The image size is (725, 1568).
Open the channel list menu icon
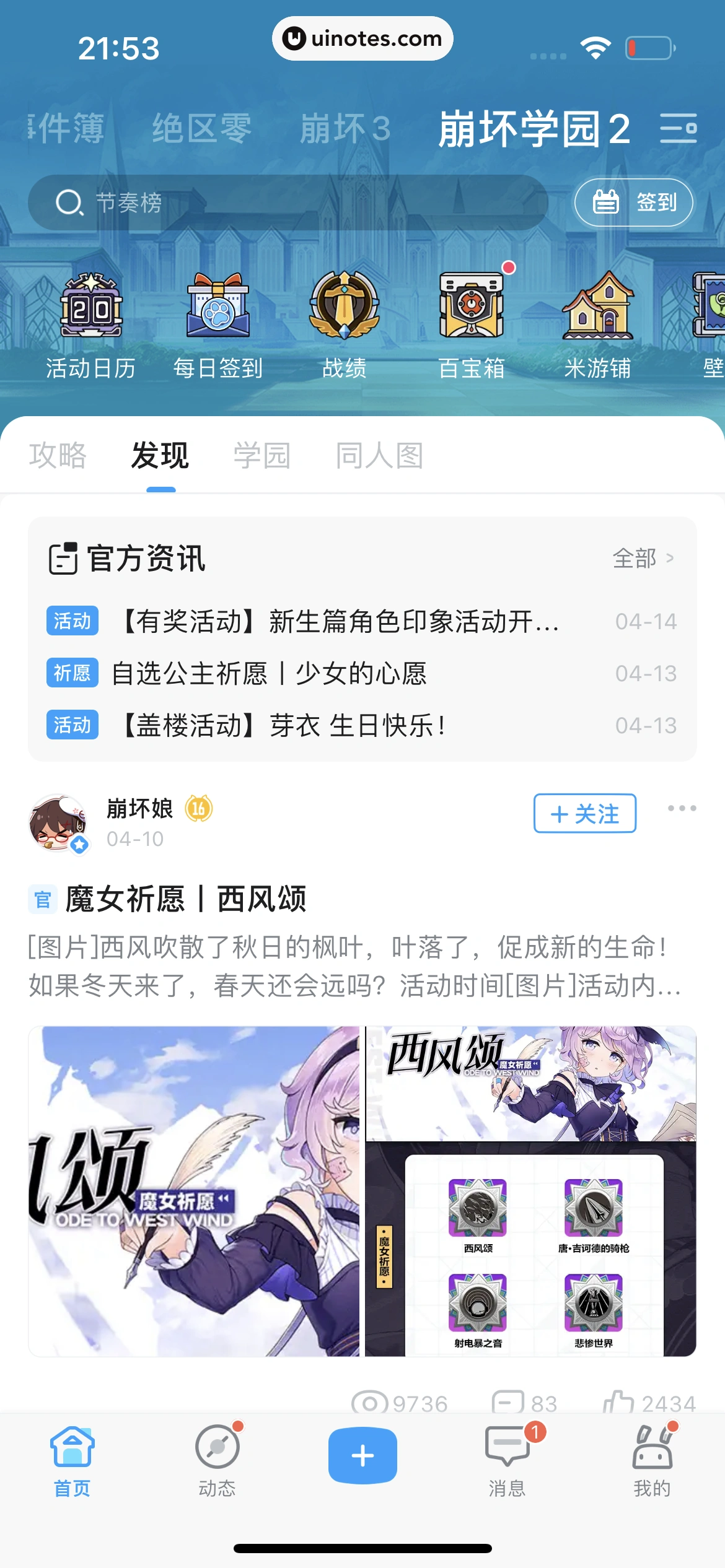point(678,128)
